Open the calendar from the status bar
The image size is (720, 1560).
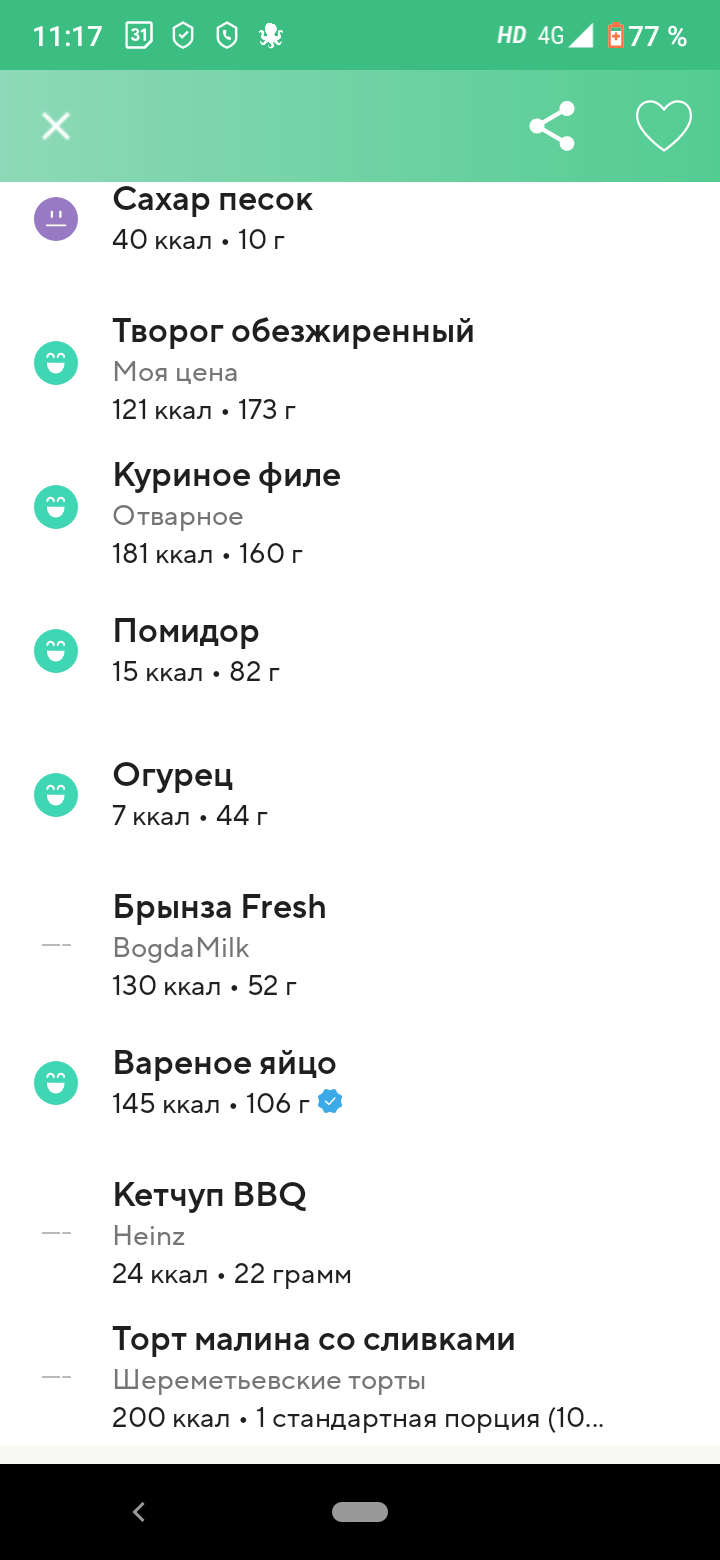click(x=140, y=35)
